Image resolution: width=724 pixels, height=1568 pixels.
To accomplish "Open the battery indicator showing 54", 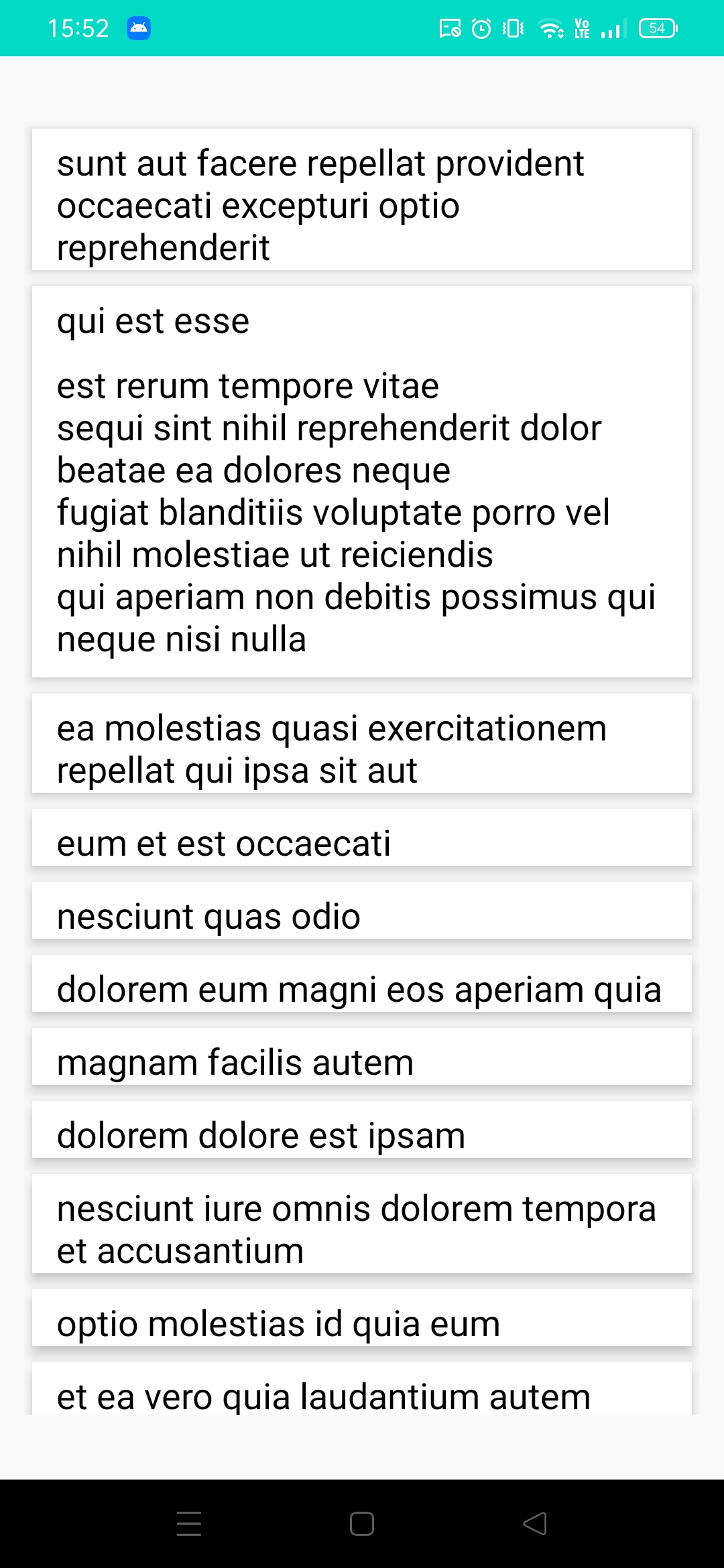I will pos(657,28).
